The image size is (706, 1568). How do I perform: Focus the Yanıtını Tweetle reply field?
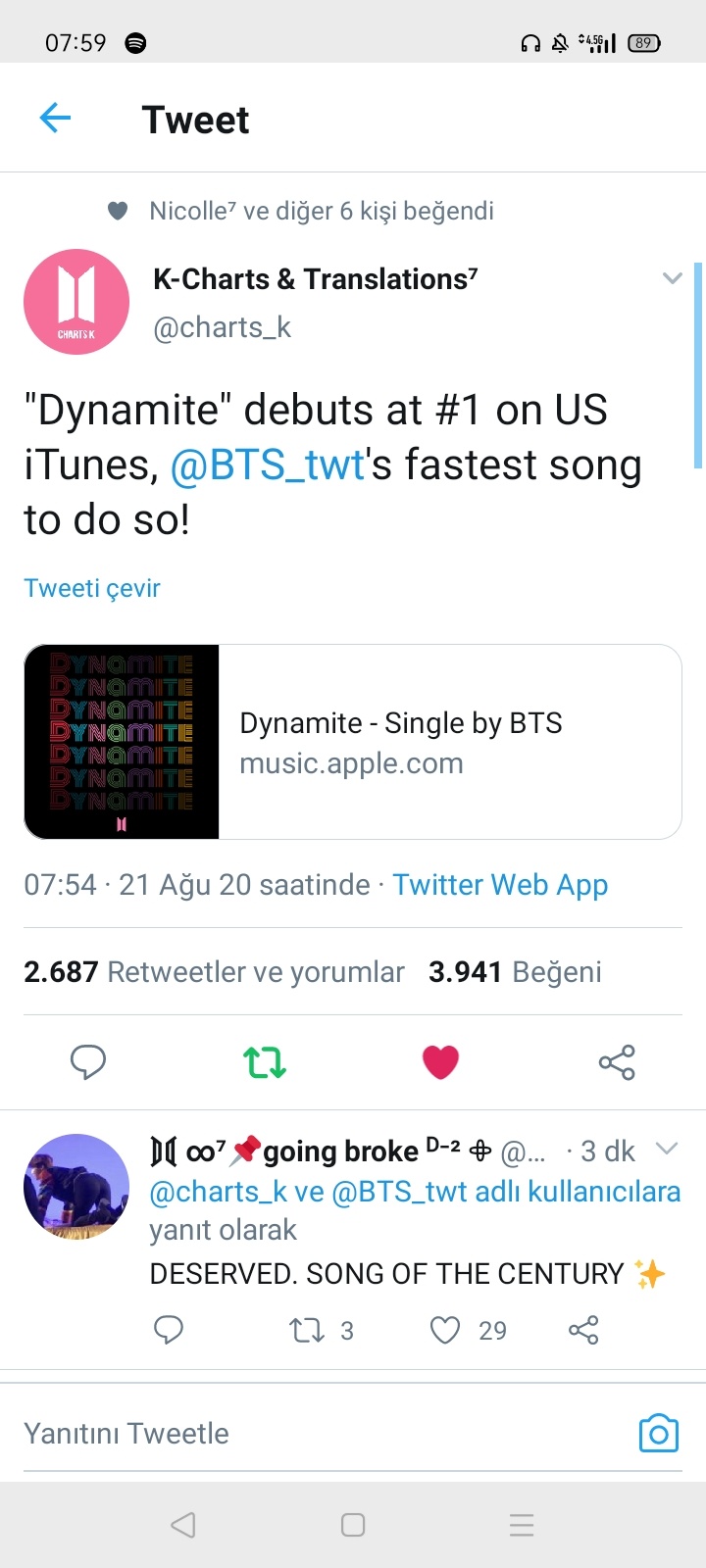pos(294,1434)
